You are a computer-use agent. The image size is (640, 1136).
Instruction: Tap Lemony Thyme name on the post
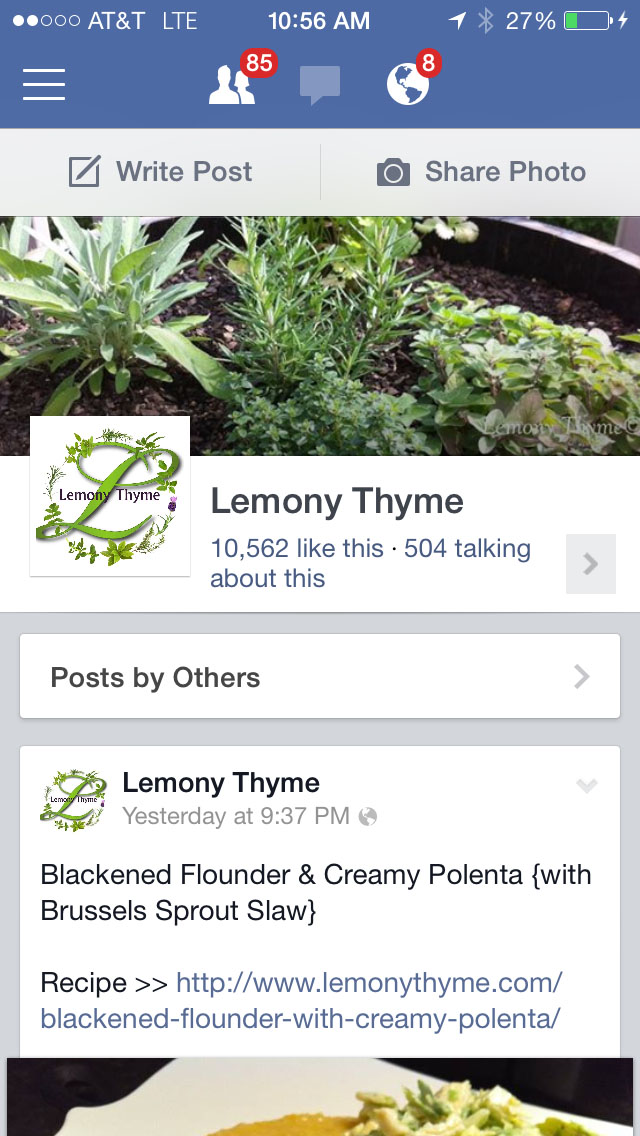(x=221, y=782)
